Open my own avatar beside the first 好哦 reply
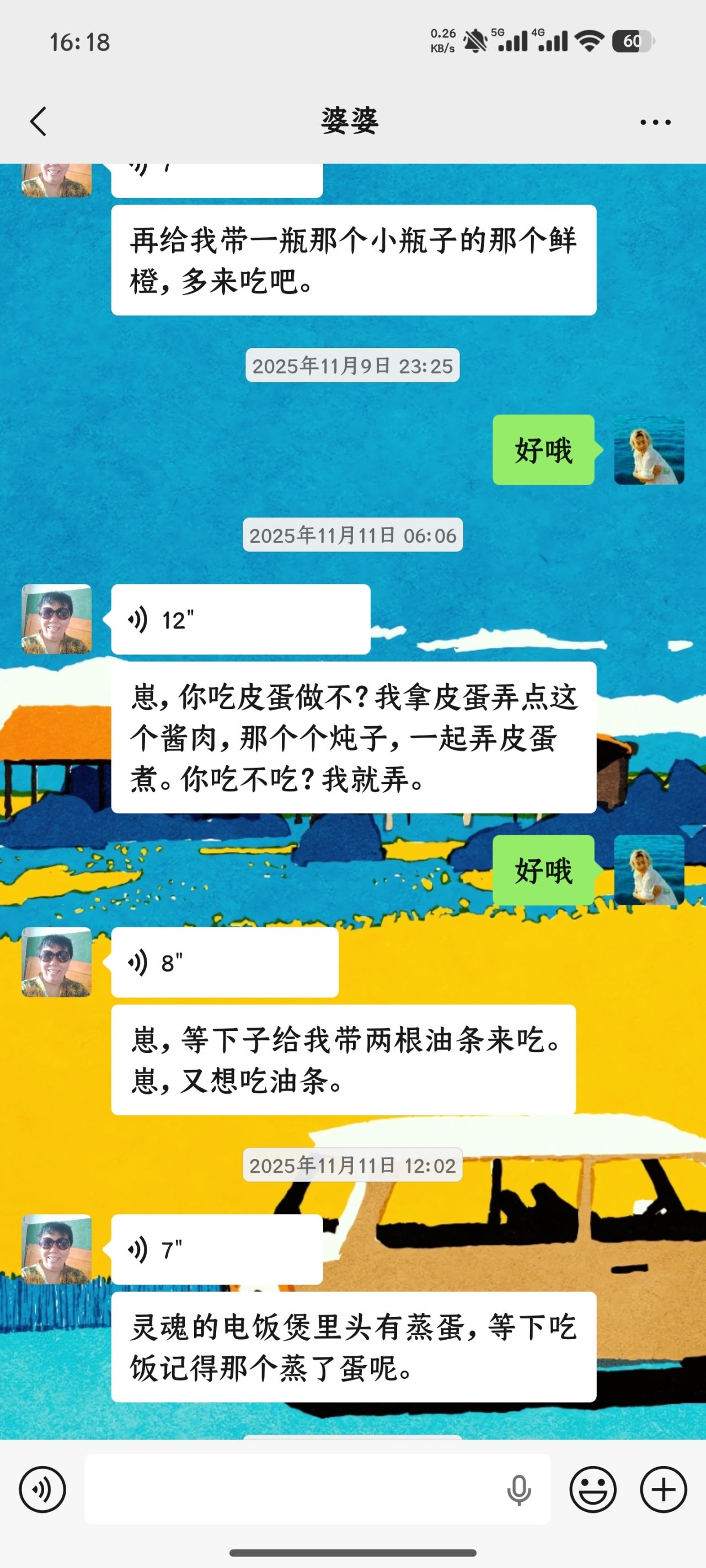706x1568 pixels. click(x=649, y=450)
